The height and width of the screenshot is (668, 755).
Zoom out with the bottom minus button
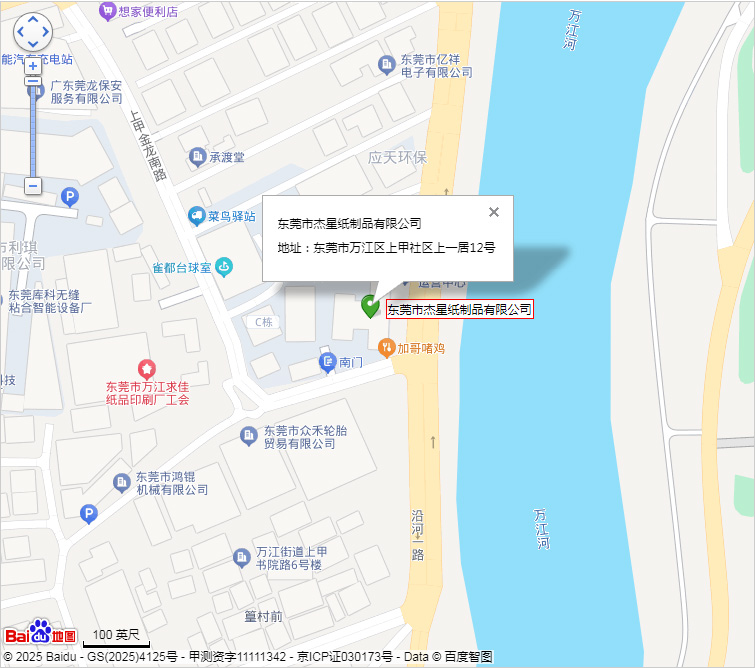click(x=33, y=186)
